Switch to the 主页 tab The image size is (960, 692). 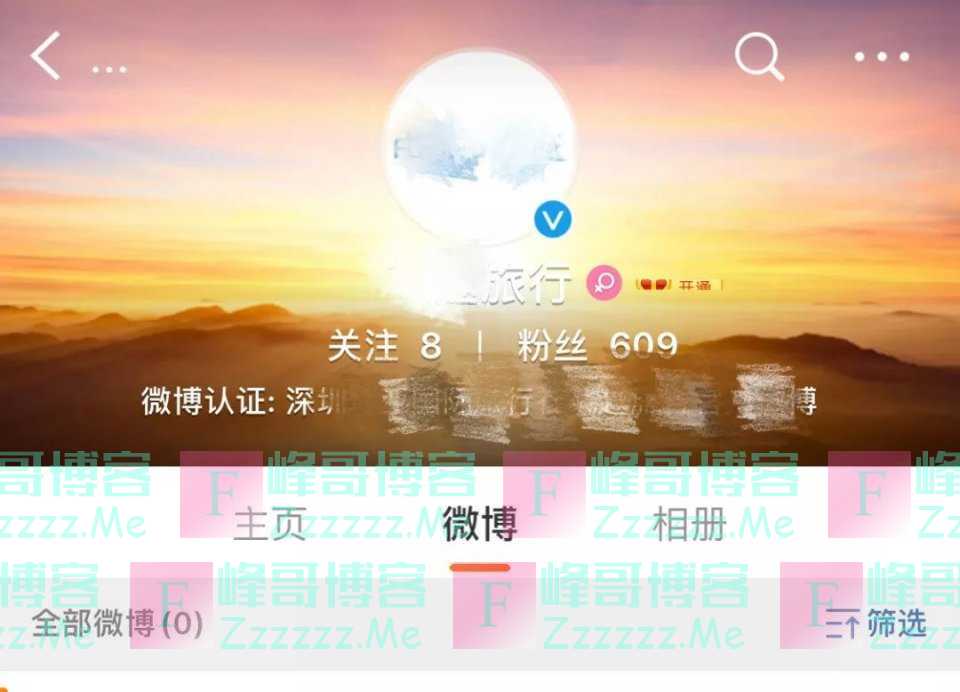click(269, 524)
